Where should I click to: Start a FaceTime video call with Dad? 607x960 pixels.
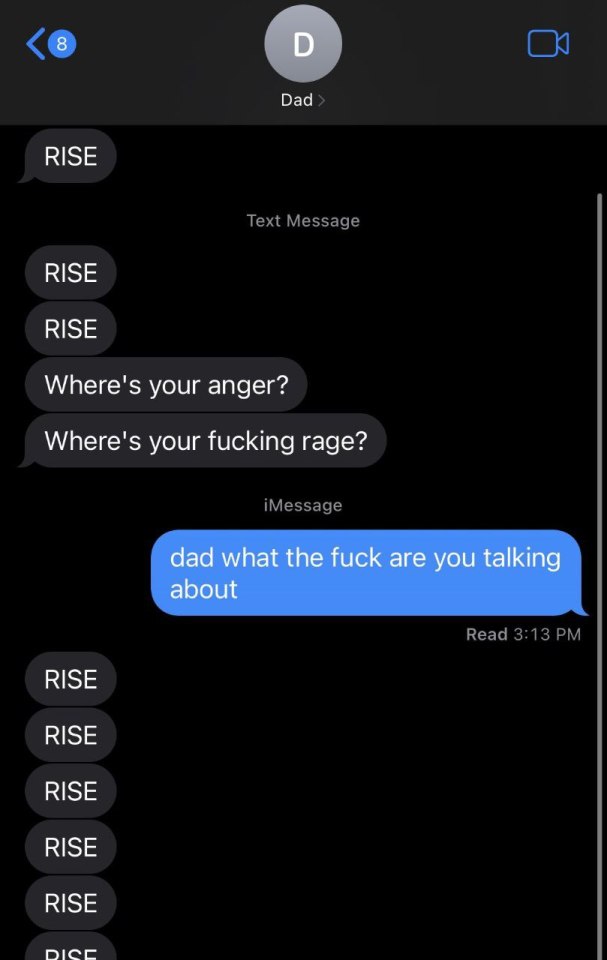(x=548, y=44)
